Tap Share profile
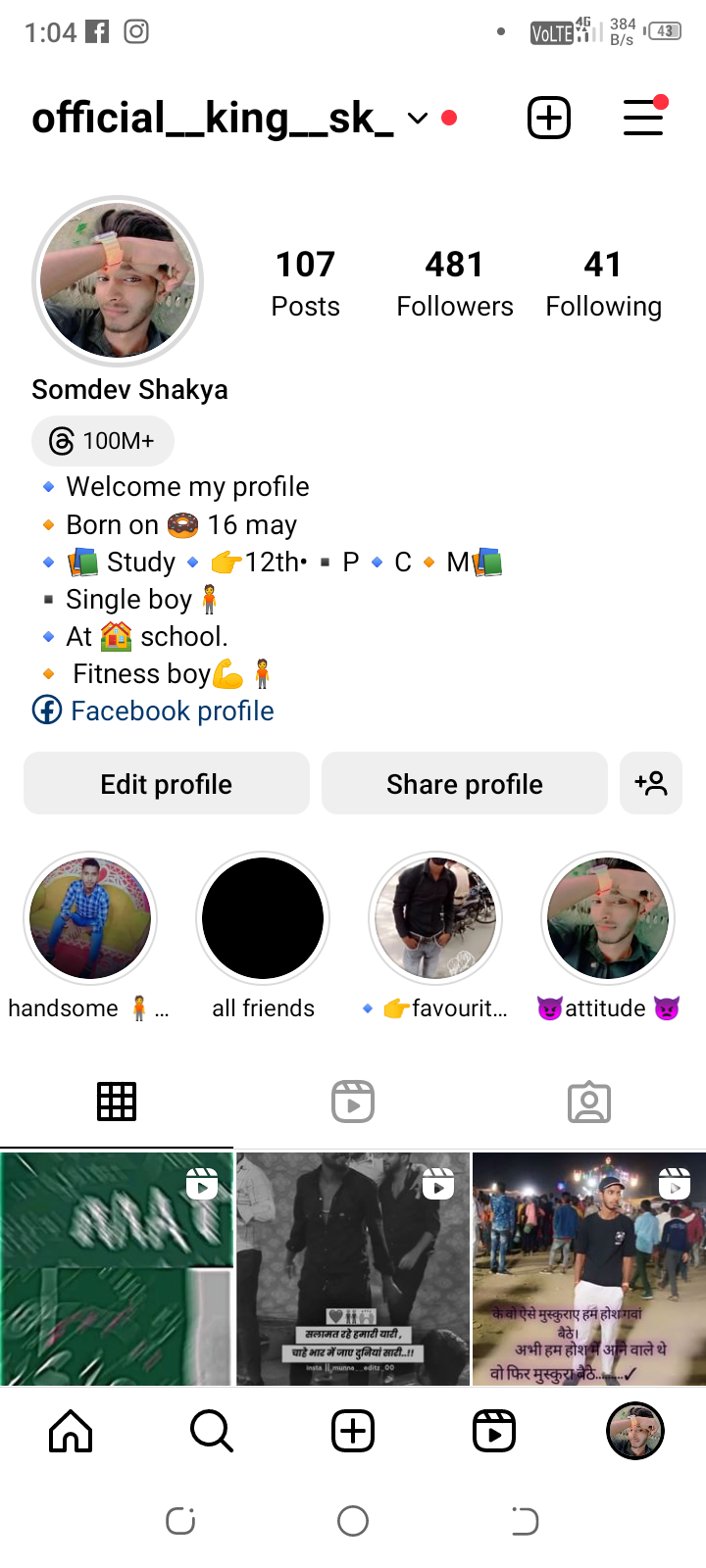This screenshot has height=1568, width=706. tap(465, 784)
